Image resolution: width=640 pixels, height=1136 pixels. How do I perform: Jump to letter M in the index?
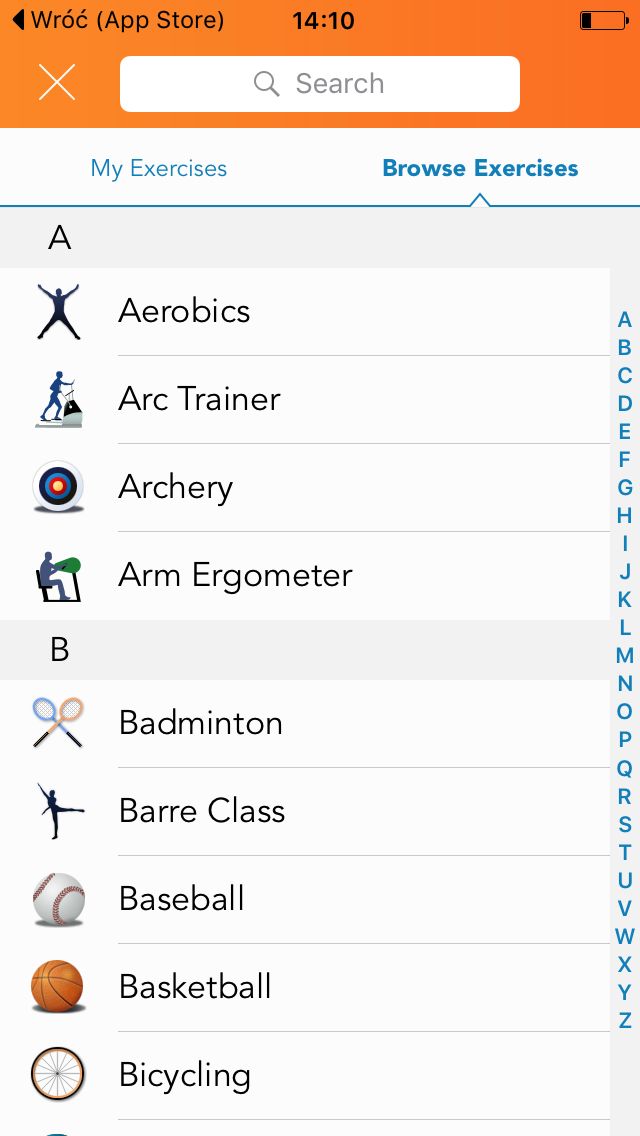tap(624, 656)
